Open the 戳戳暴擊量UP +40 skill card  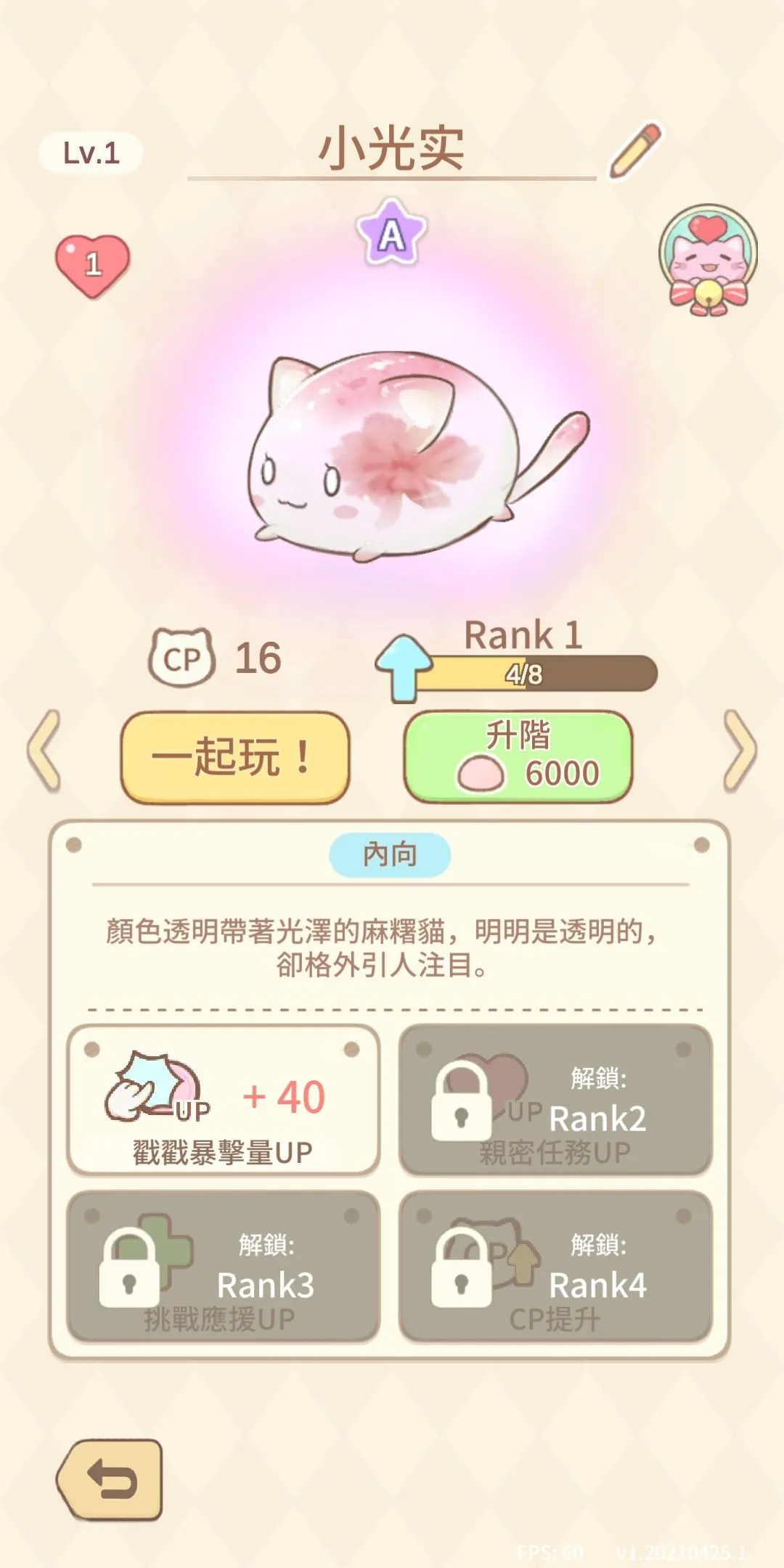[x=224, y=1100]
